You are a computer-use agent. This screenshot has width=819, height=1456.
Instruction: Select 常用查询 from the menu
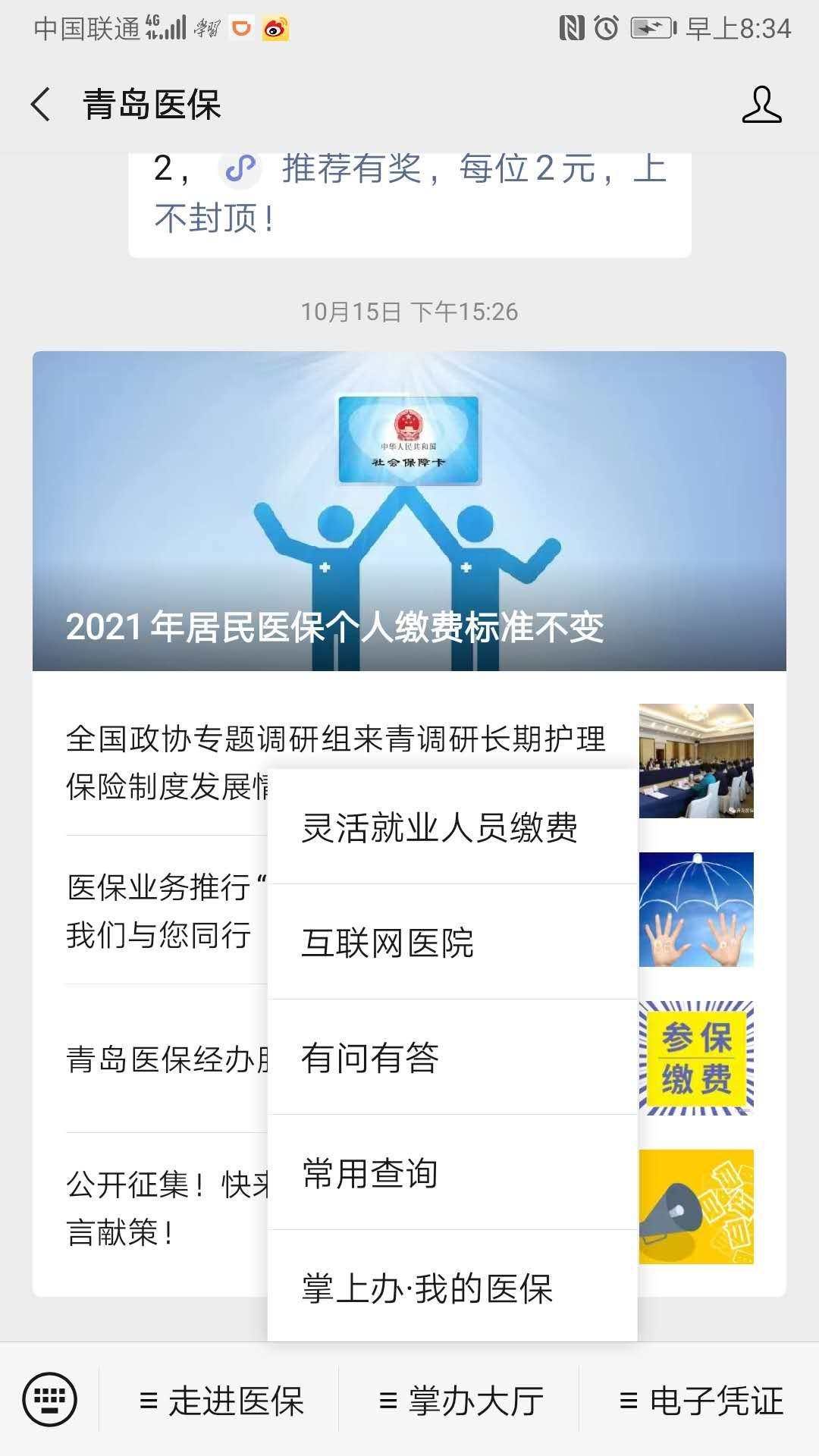(x=452, y=1173)
